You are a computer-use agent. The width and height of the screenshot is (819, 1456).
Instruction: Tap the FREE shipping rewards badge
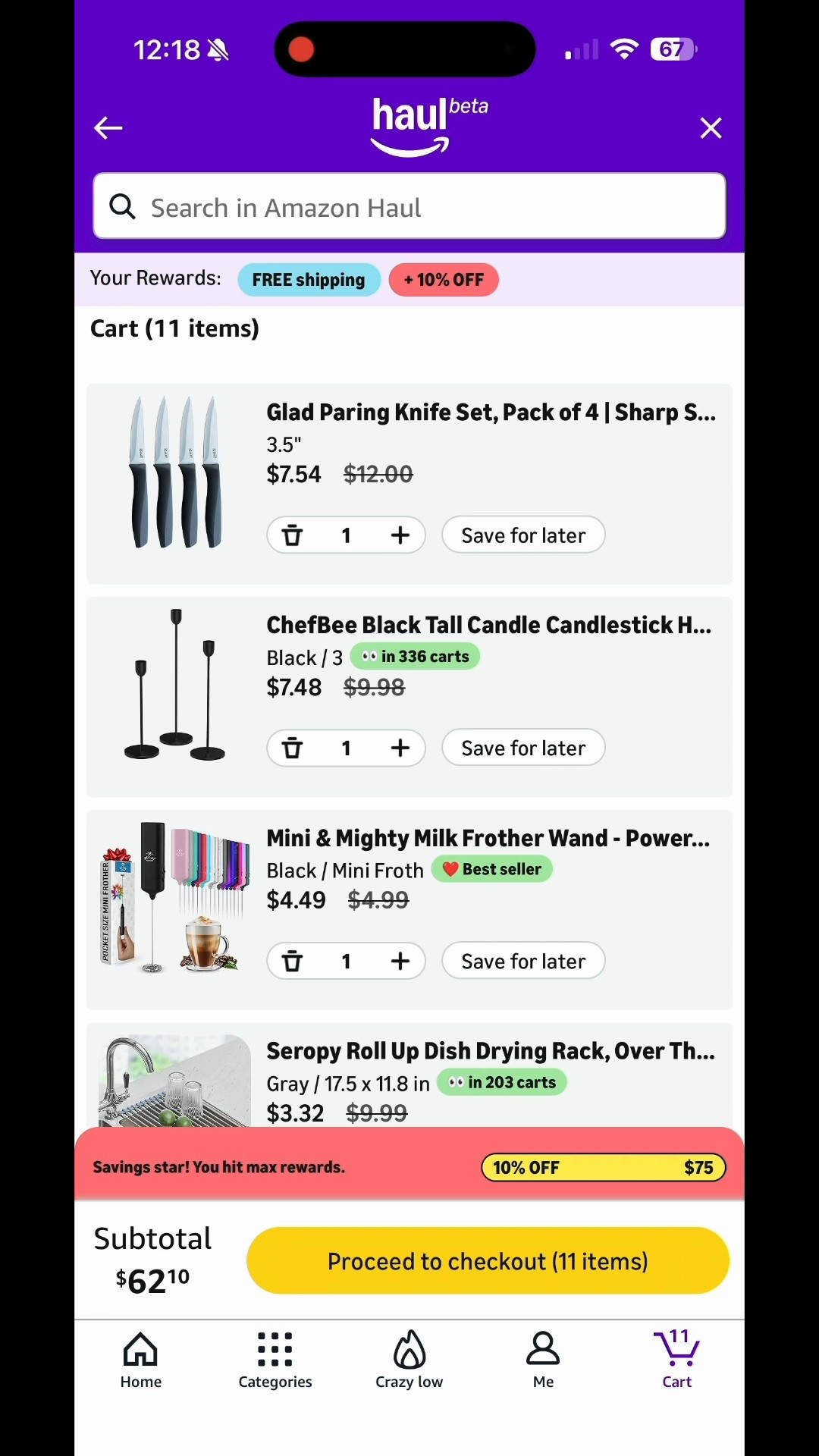click(x=309, y=279)
